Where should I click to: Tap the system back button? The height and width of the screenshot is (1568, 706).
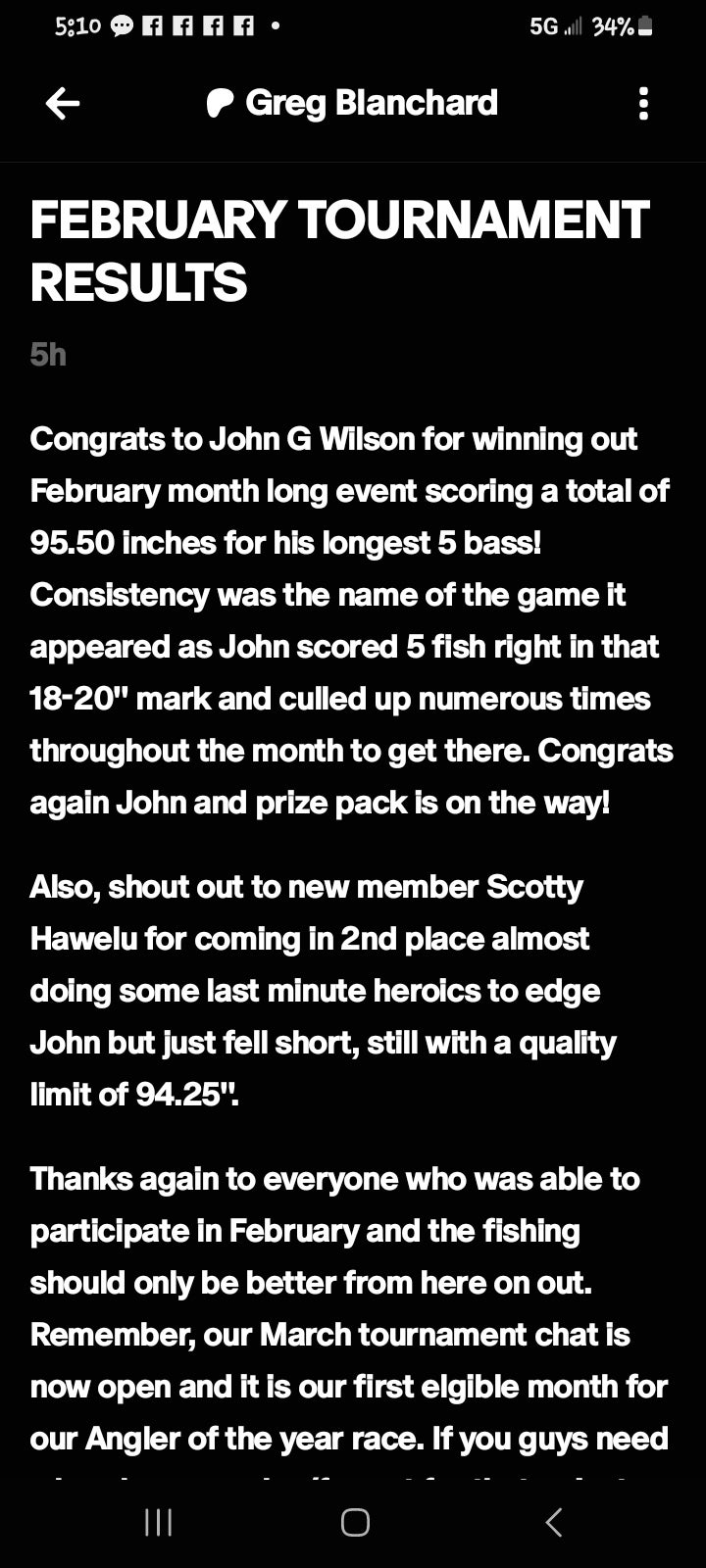click(553, 1522)
